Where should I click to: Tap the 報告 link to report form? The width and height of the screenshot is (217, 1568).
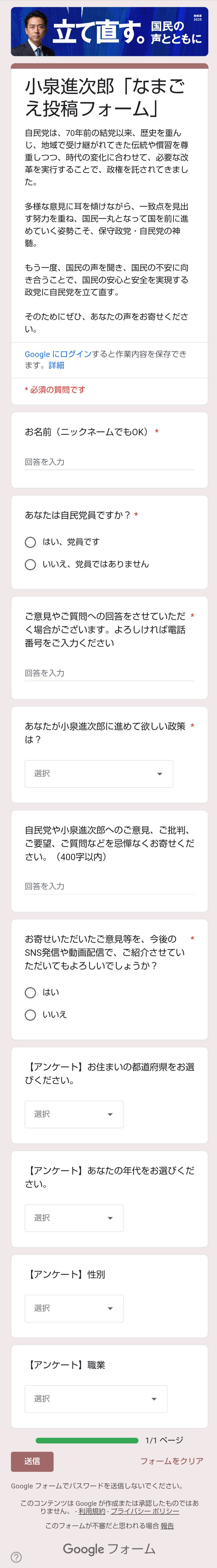point(167,1525)
